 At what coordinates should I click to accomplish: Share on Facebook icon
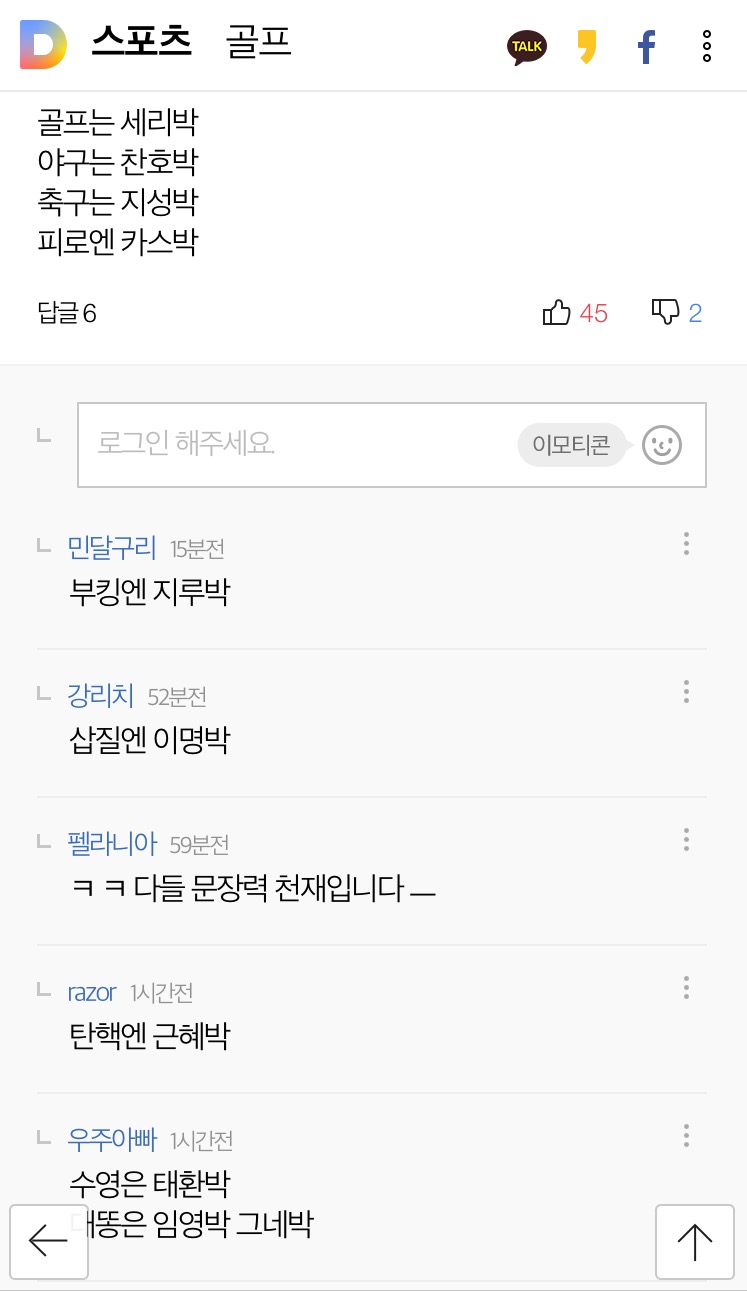point(647,47)
